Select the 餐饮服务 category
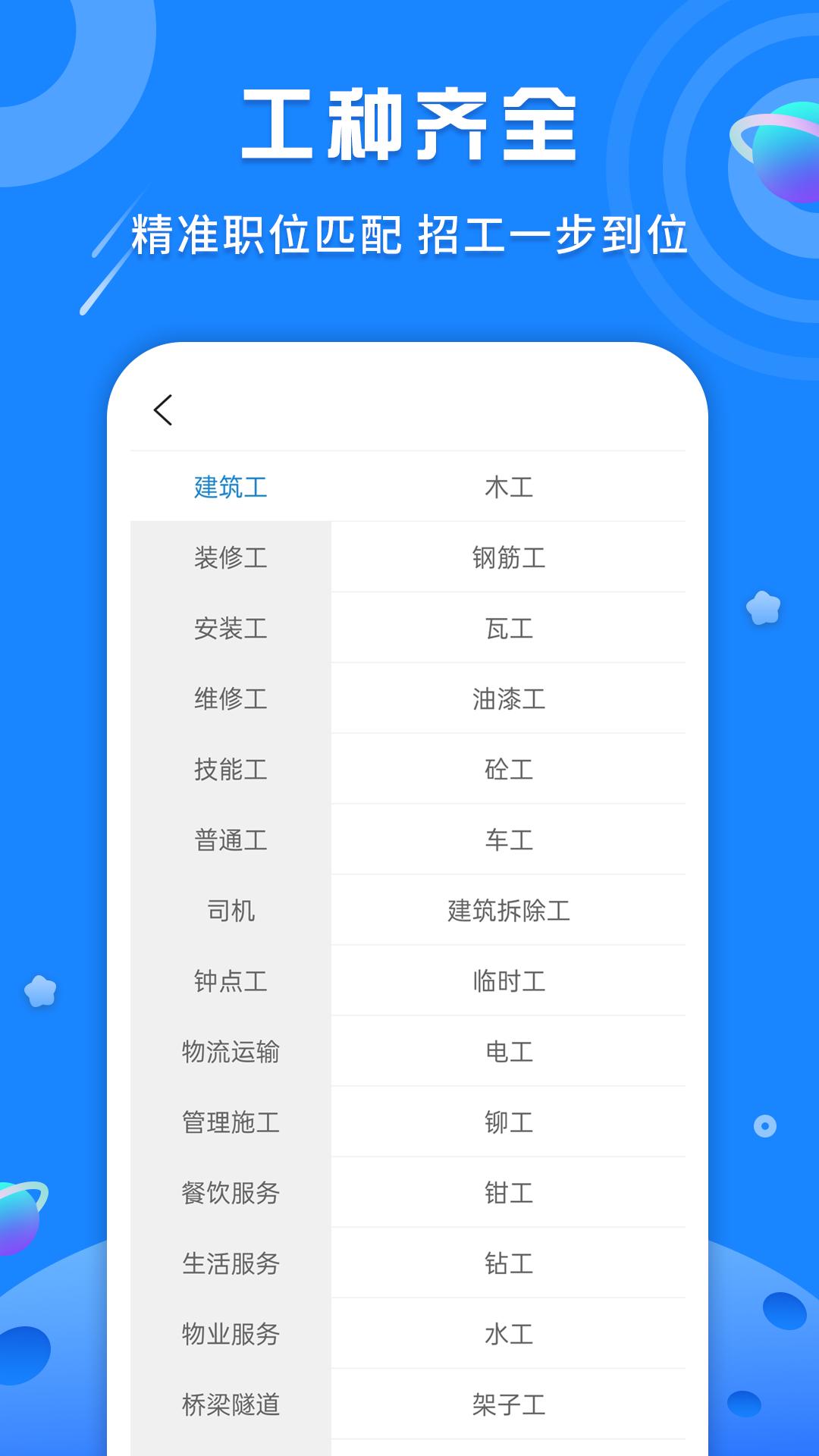Viewport: 819px width, 1456px height. [230, 1194]
